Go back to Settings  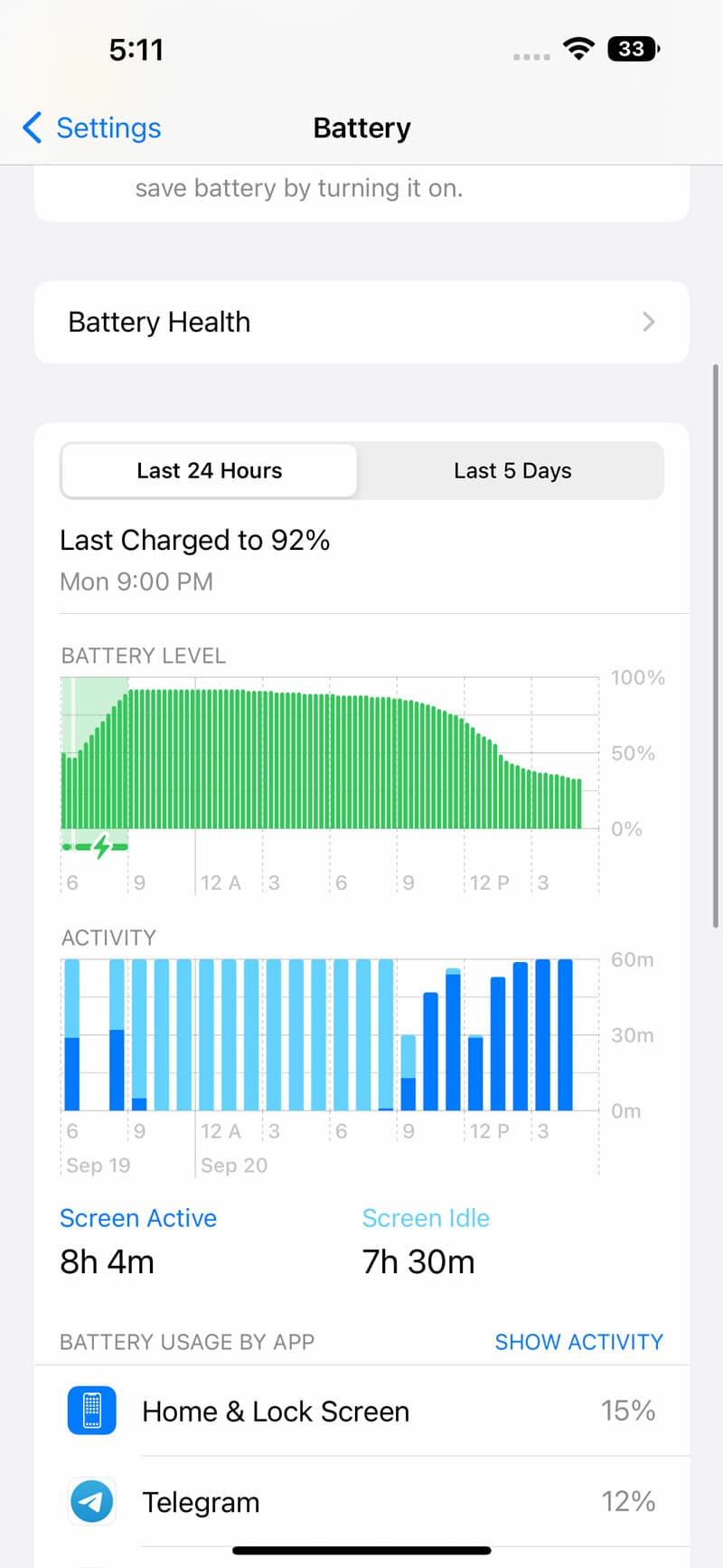92,128
